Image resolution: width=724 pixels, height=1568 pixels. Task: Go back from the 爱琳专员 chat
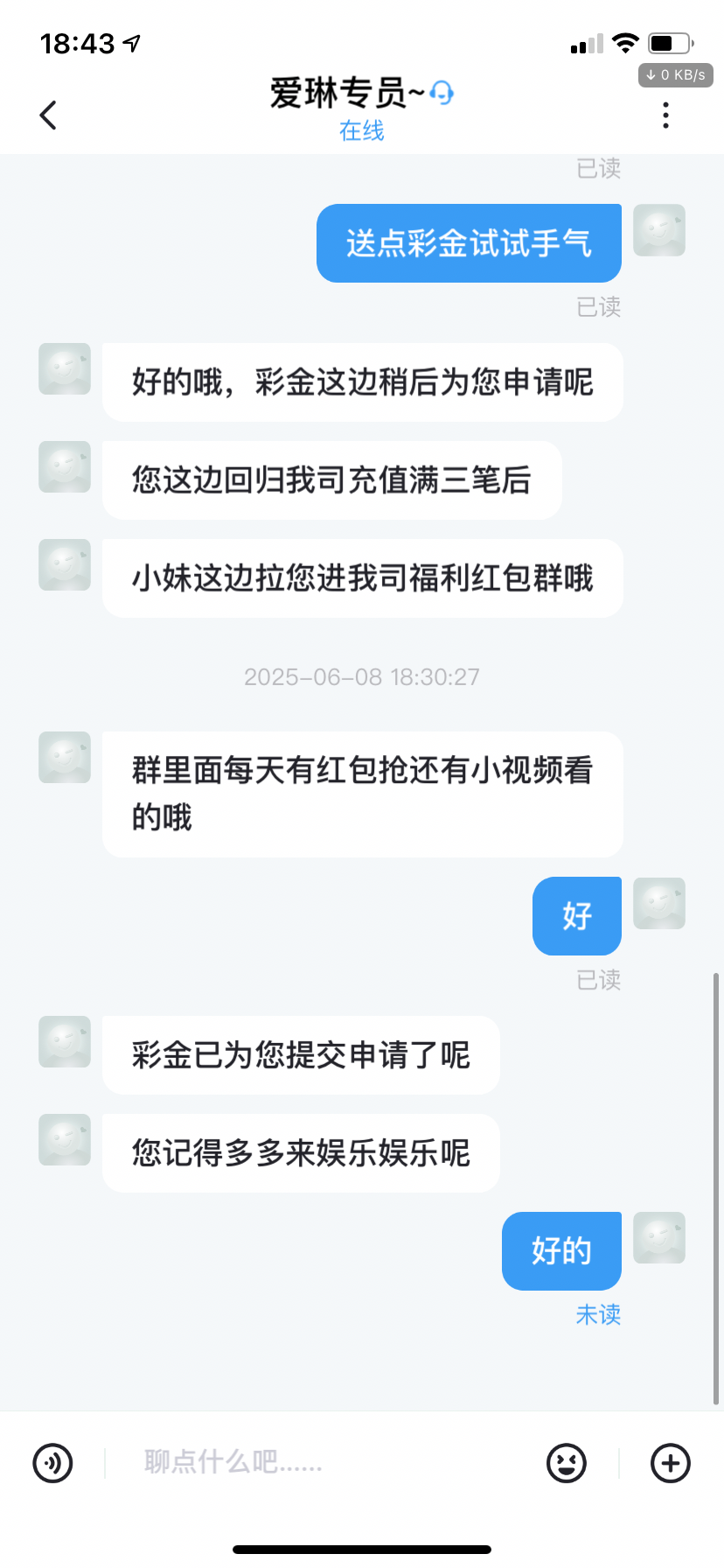(x=49, y=115)
